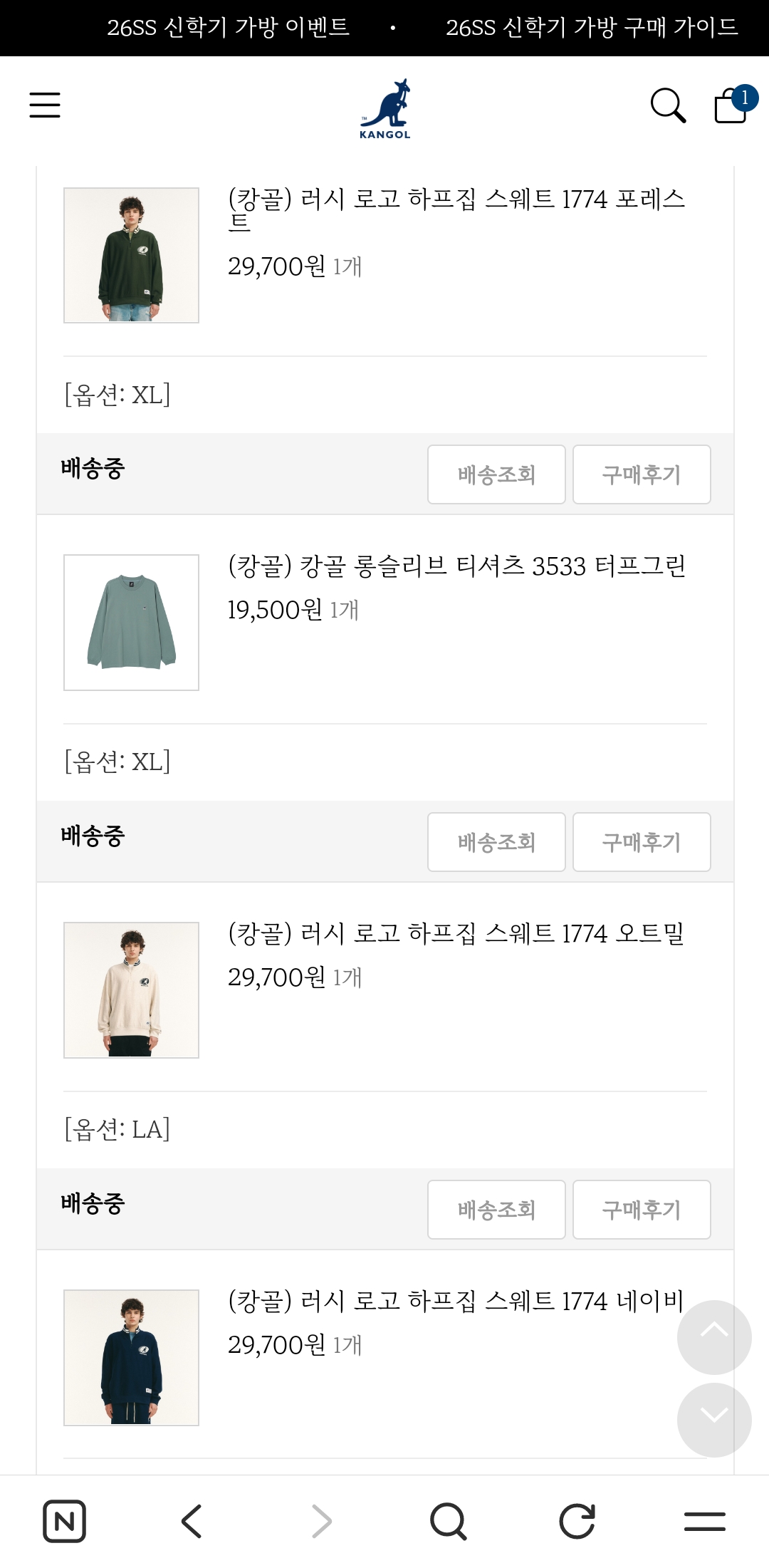Open 26SS 신학기 가방 구매 가이드 link

[x=592, y=28]
